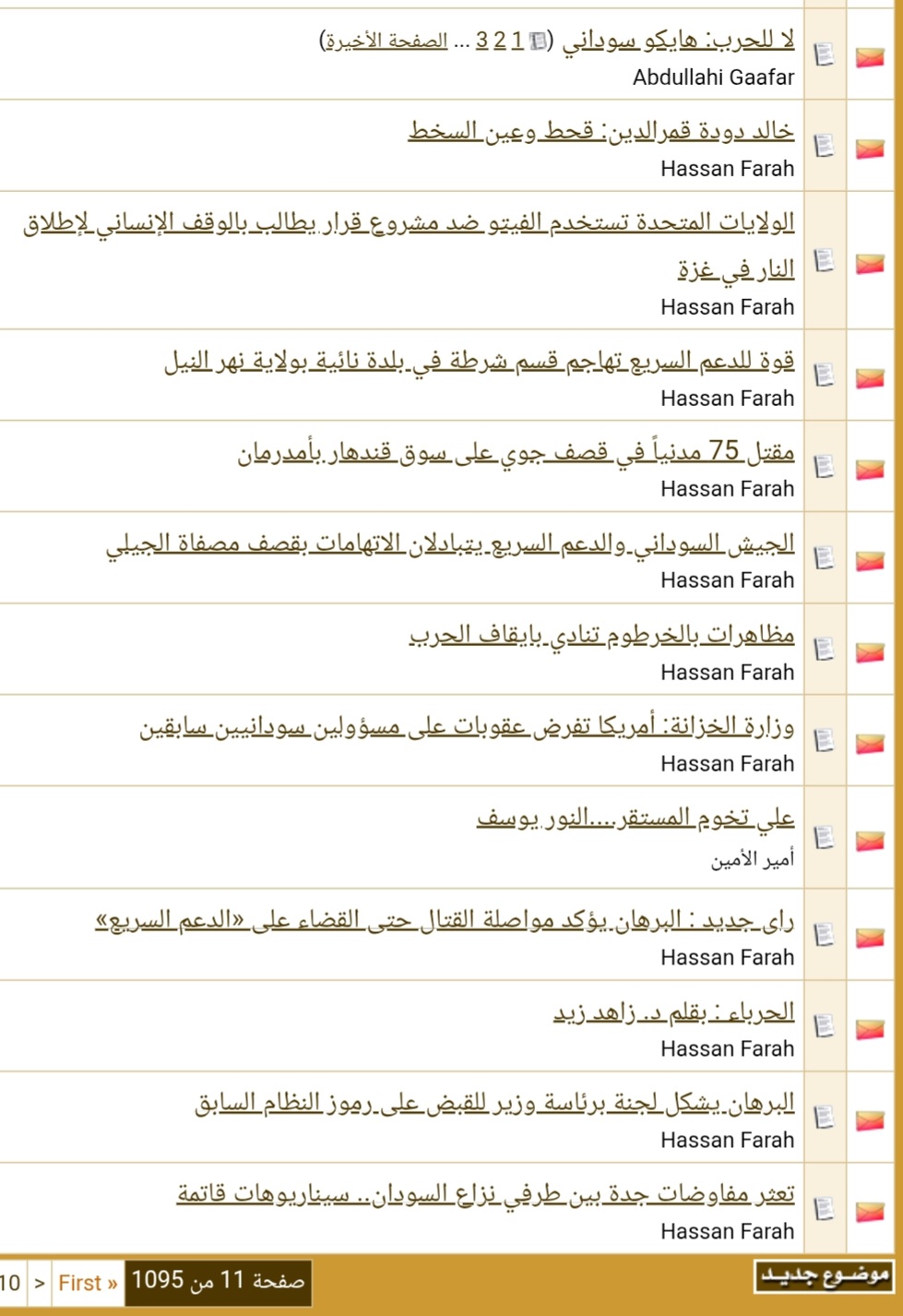
Task: Open «الحرباء : بقلم د. زاهد زيد»
Action: [673, 1012]
